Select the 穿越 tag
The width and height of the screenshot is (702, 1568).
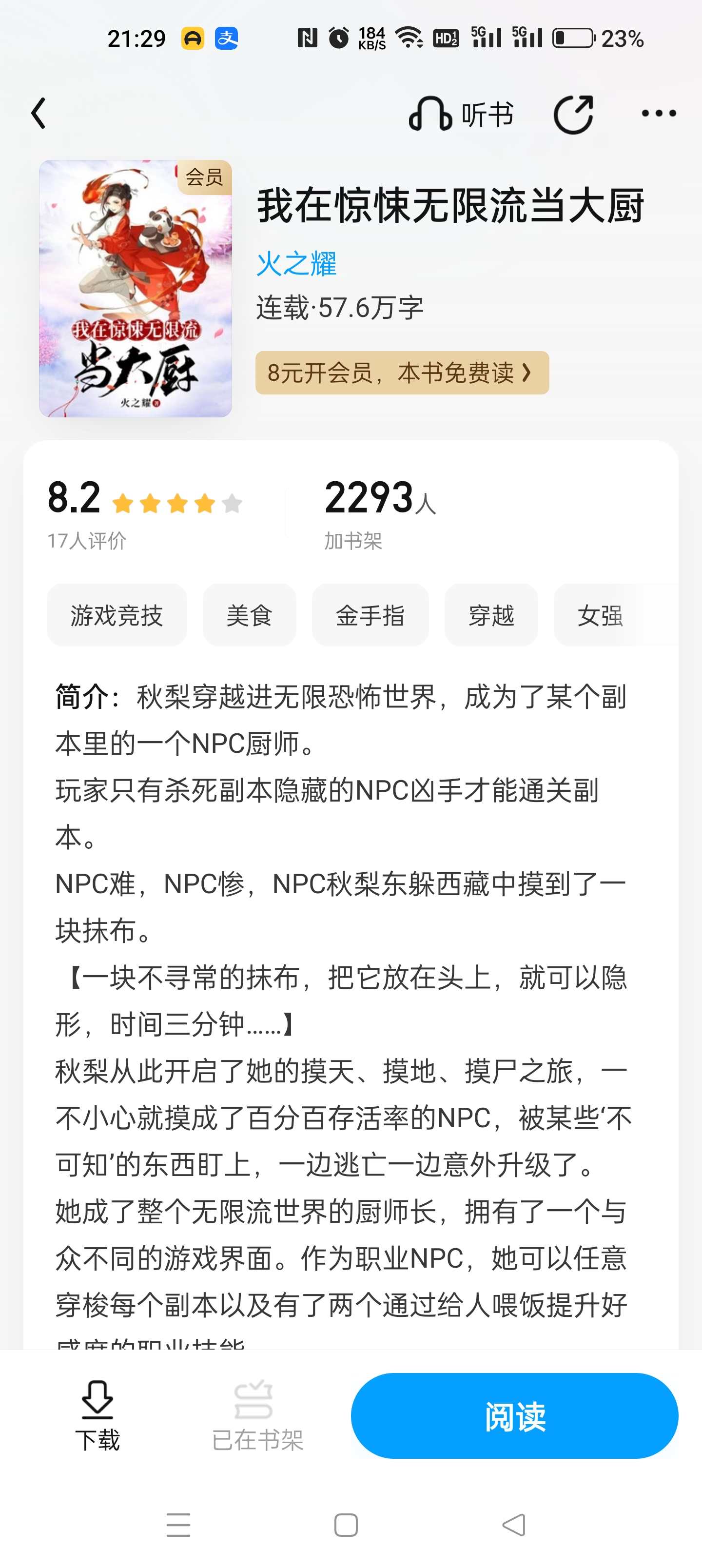[491, 615]
